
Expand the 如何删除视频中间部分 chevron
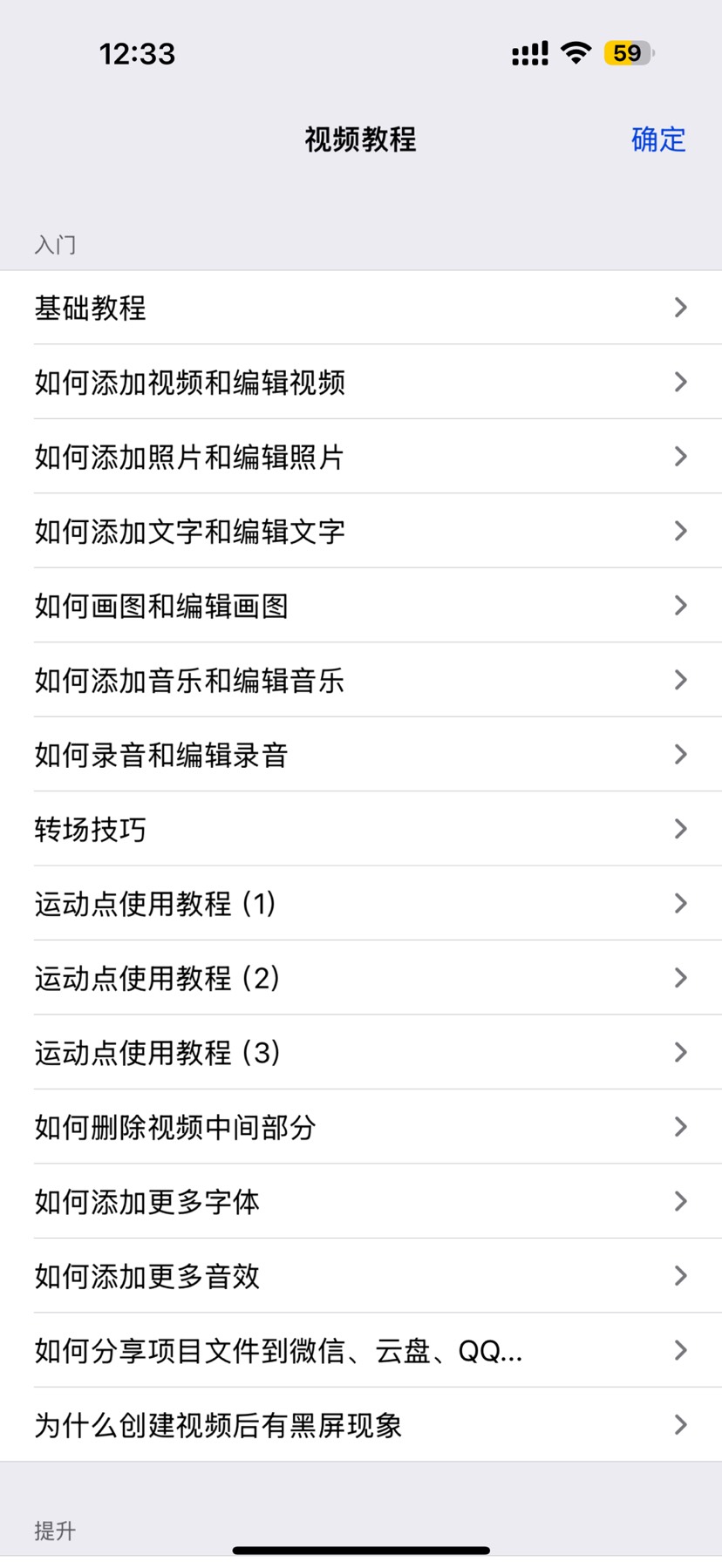(681, 1127)
